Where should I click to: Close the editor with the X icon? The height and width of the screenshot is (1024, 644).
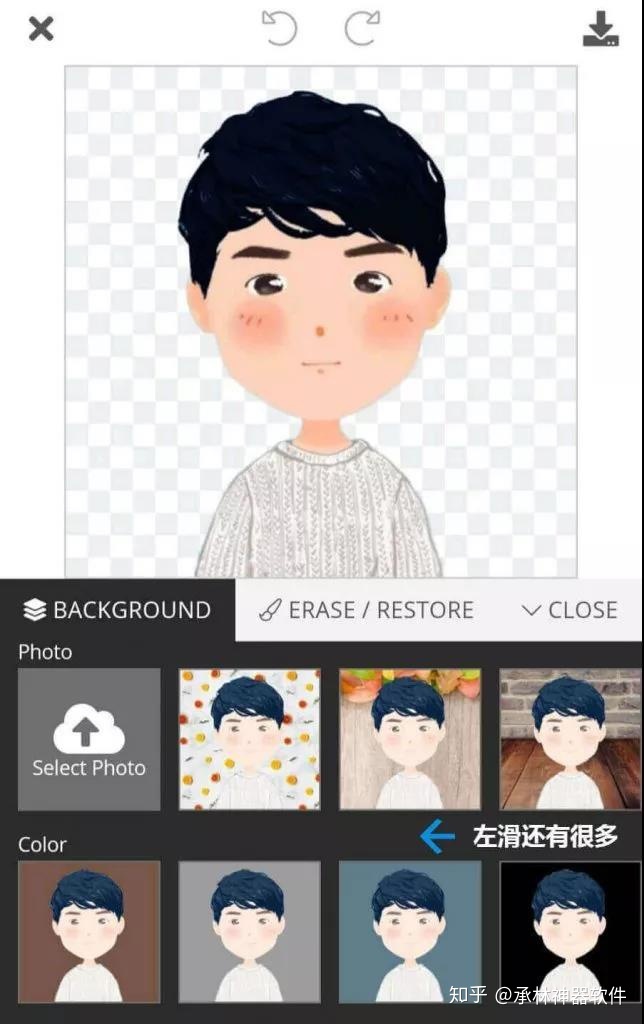[x=41, y=29]
